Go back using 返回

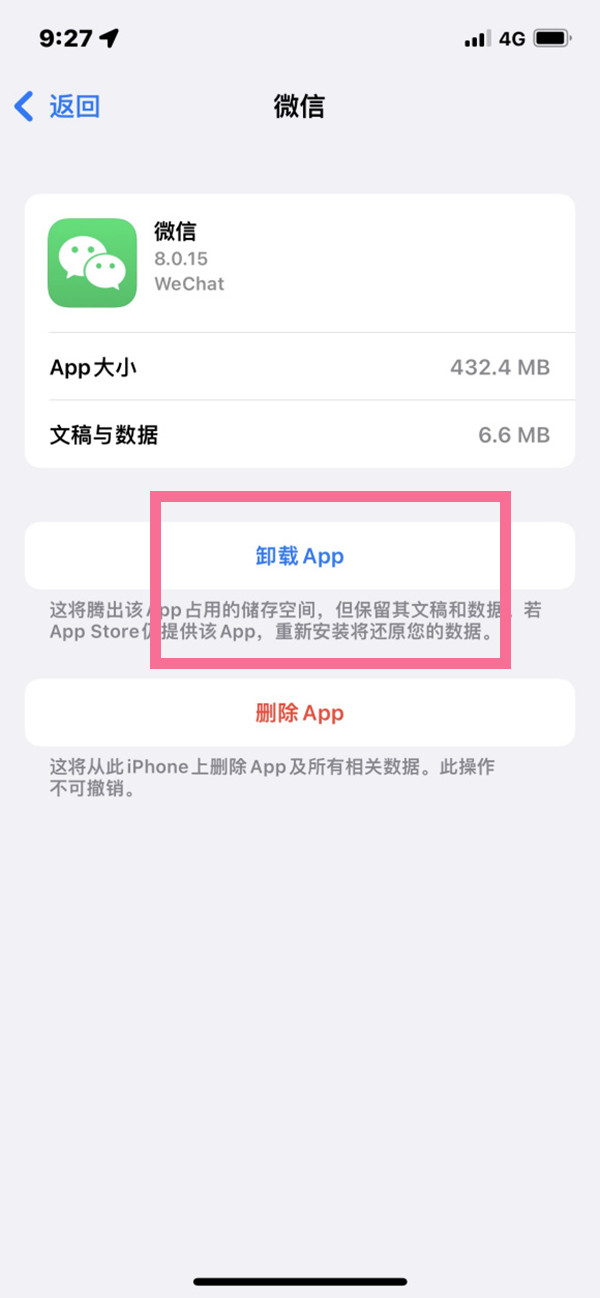click(58, 106)
